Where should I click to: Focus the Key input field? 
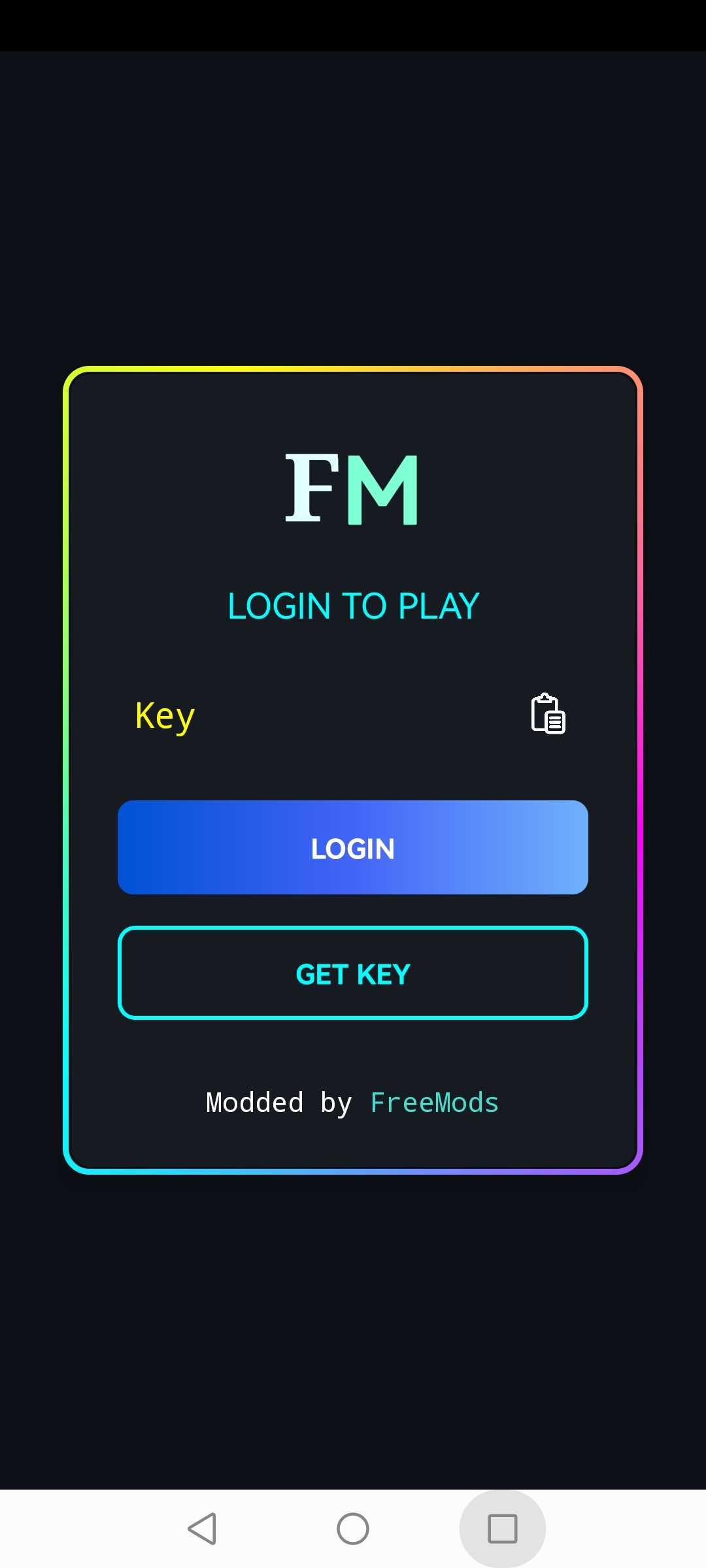point(314,716)
